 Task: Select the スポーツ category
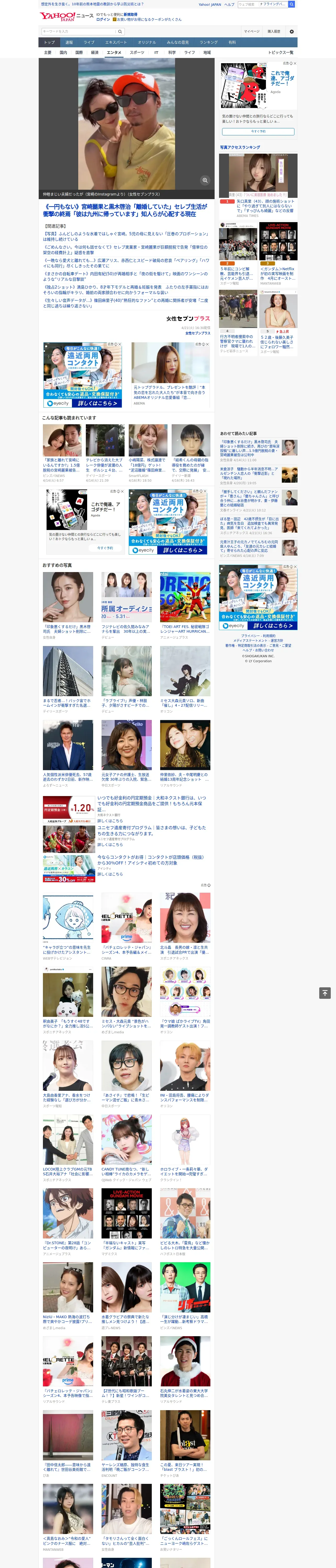coord(137,52)
